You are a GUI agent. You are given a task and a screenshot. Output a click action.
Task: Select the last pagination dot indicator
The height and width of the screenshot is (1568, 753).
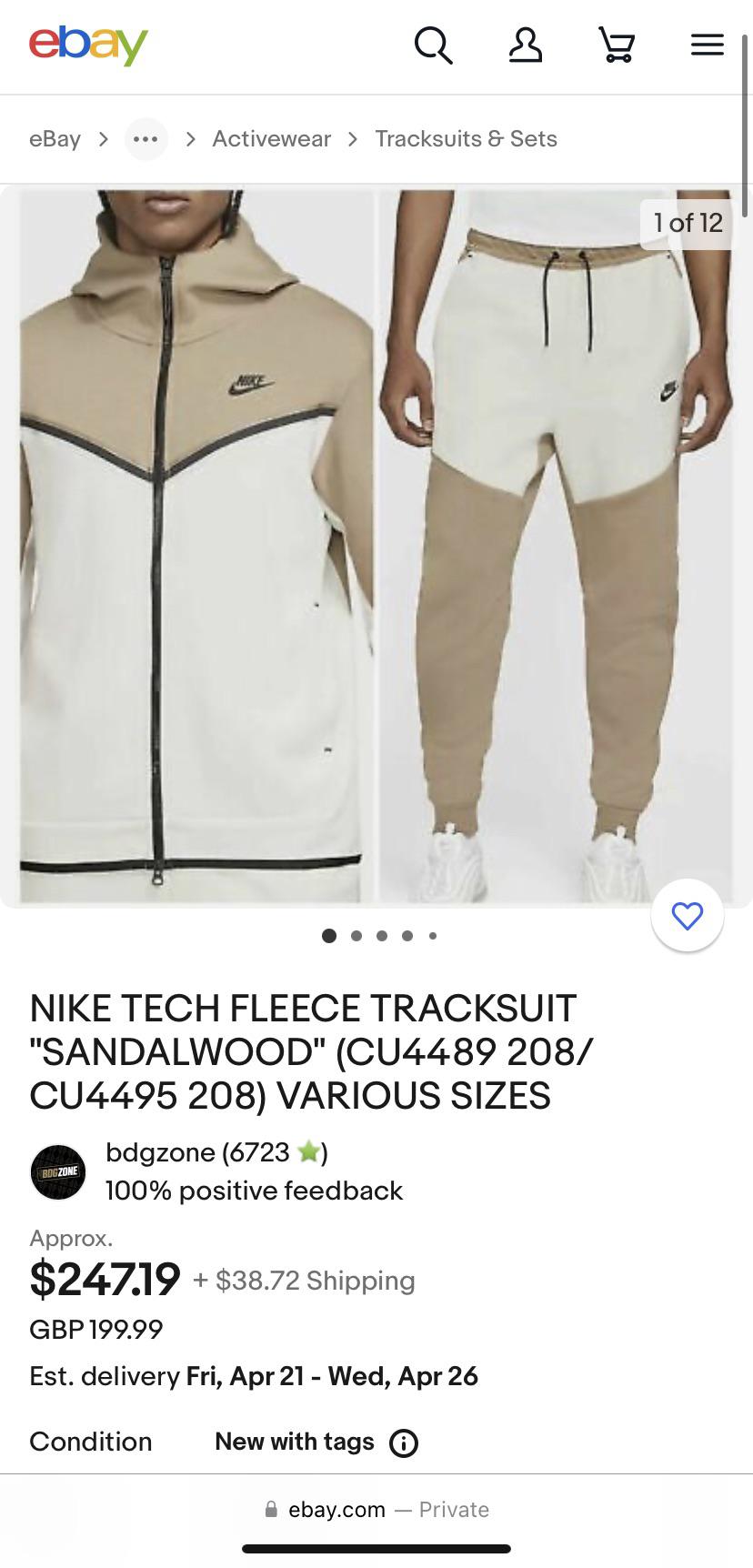pyautogui.click(x=433, y=935)
